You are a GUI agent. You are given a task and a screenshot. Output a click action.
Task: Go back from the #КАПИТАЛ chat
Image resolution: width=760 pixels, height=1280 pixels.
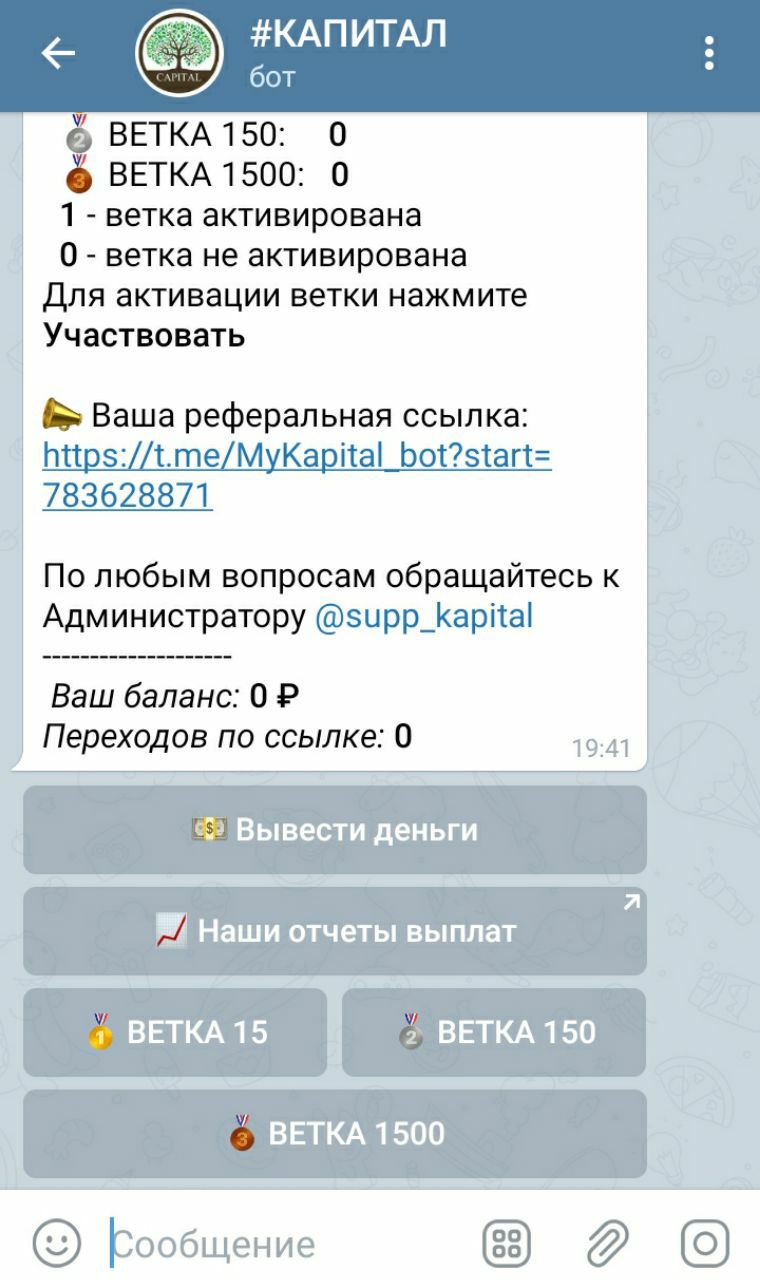58,54
